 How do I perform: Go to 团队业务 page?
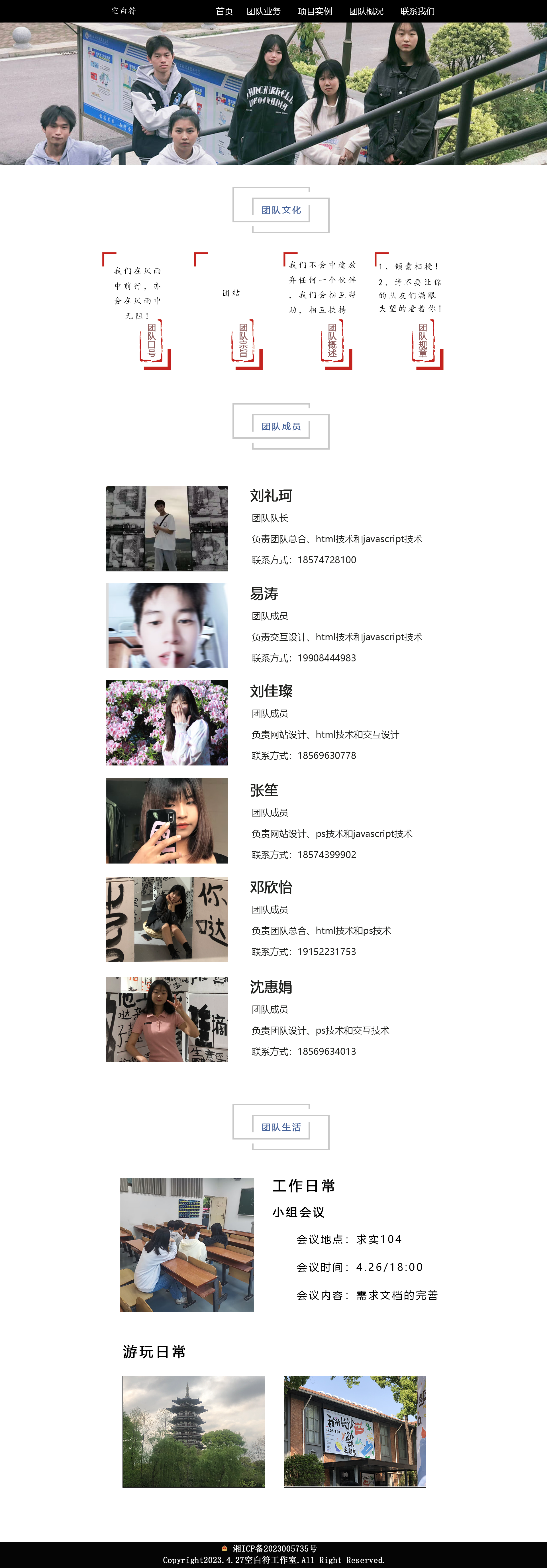click(264, 11)
